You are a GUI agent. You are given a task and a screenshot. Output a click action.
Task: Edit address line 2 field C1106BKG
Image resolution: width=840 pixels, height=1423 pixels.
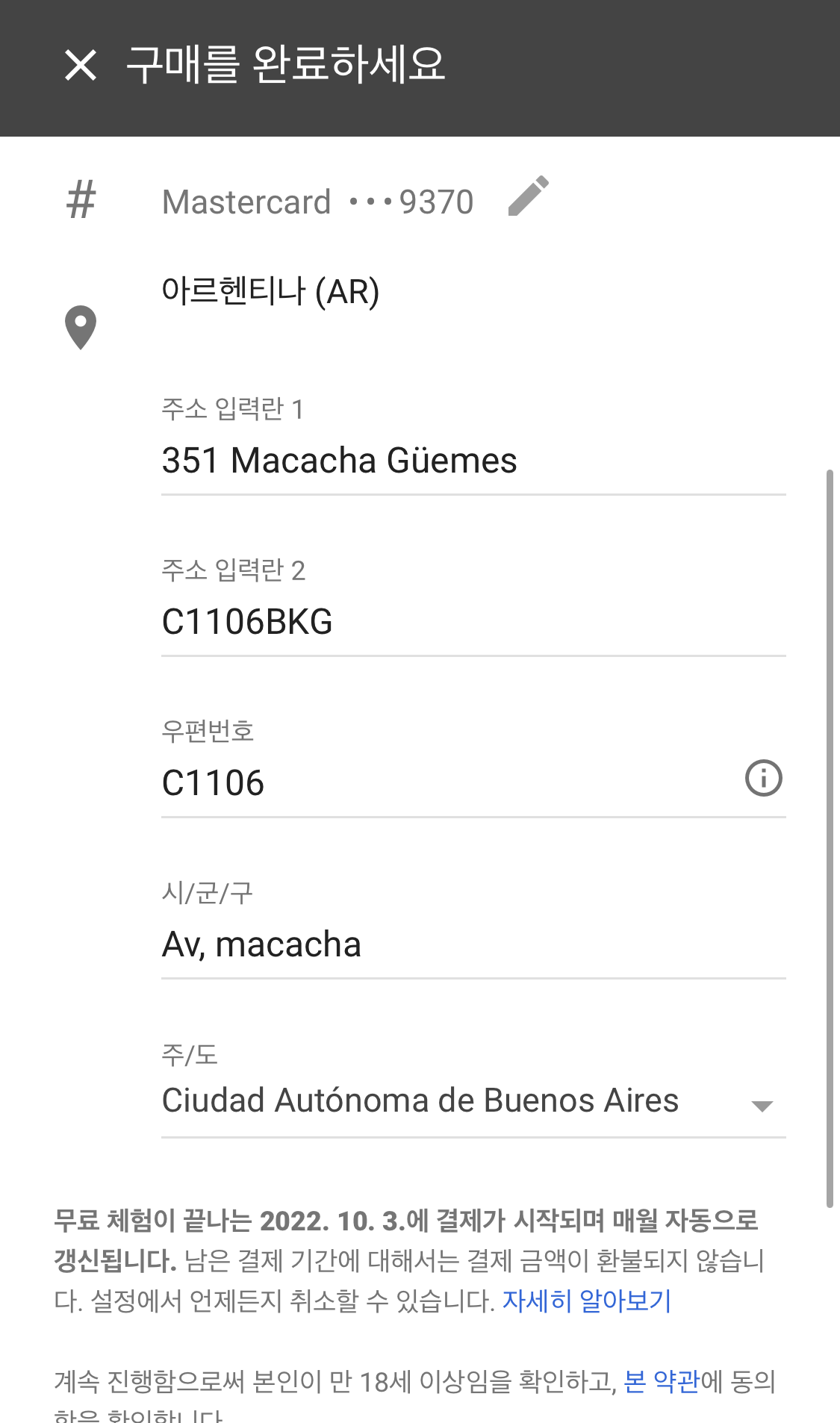pos(473,622)
